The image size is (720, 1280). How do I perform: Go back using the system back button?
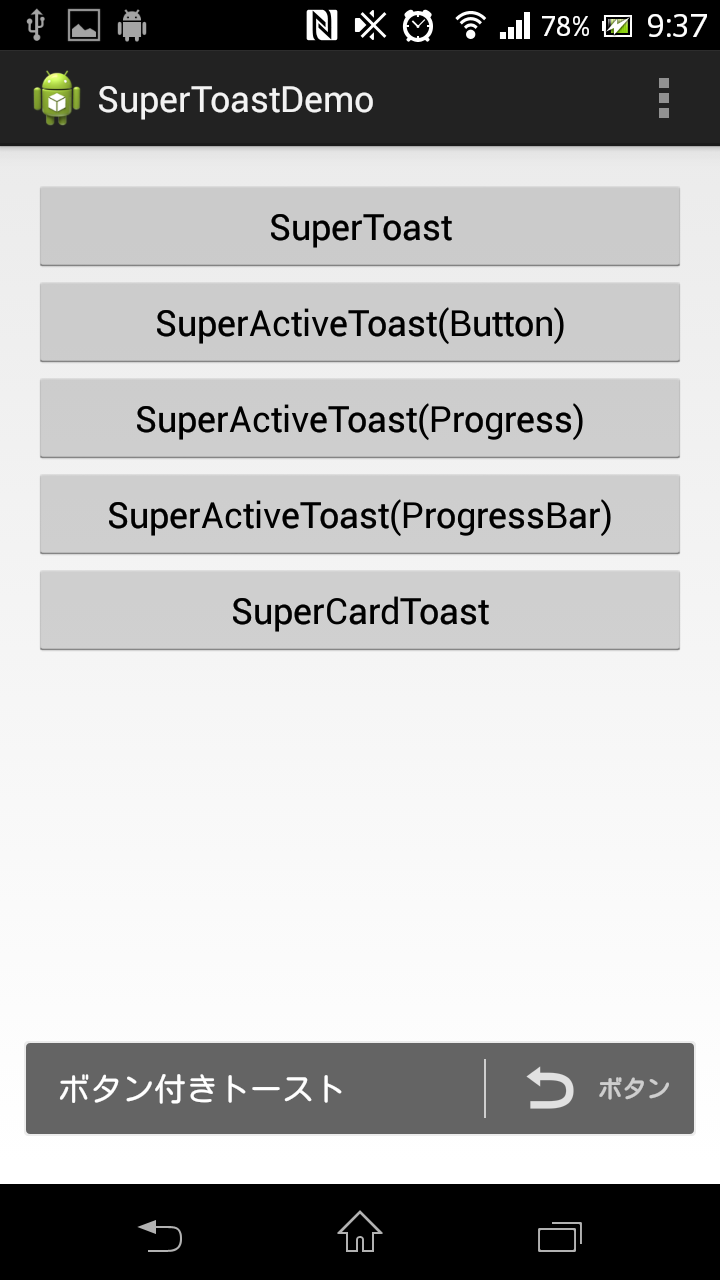point(160,1235)
